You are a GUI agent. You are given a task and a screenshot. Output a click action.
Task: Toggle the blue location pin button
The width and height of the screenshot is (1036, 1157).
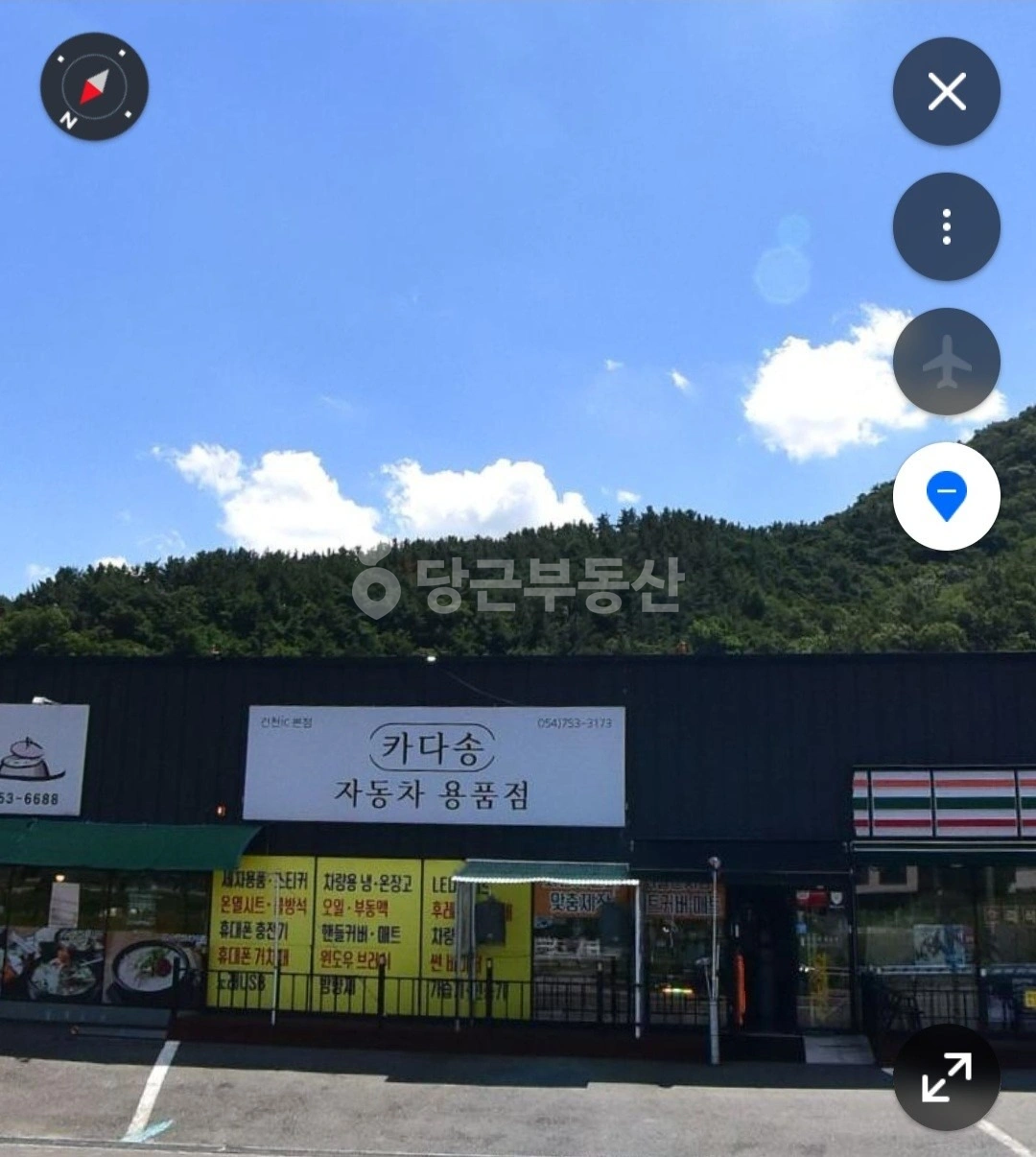(947, 497)
